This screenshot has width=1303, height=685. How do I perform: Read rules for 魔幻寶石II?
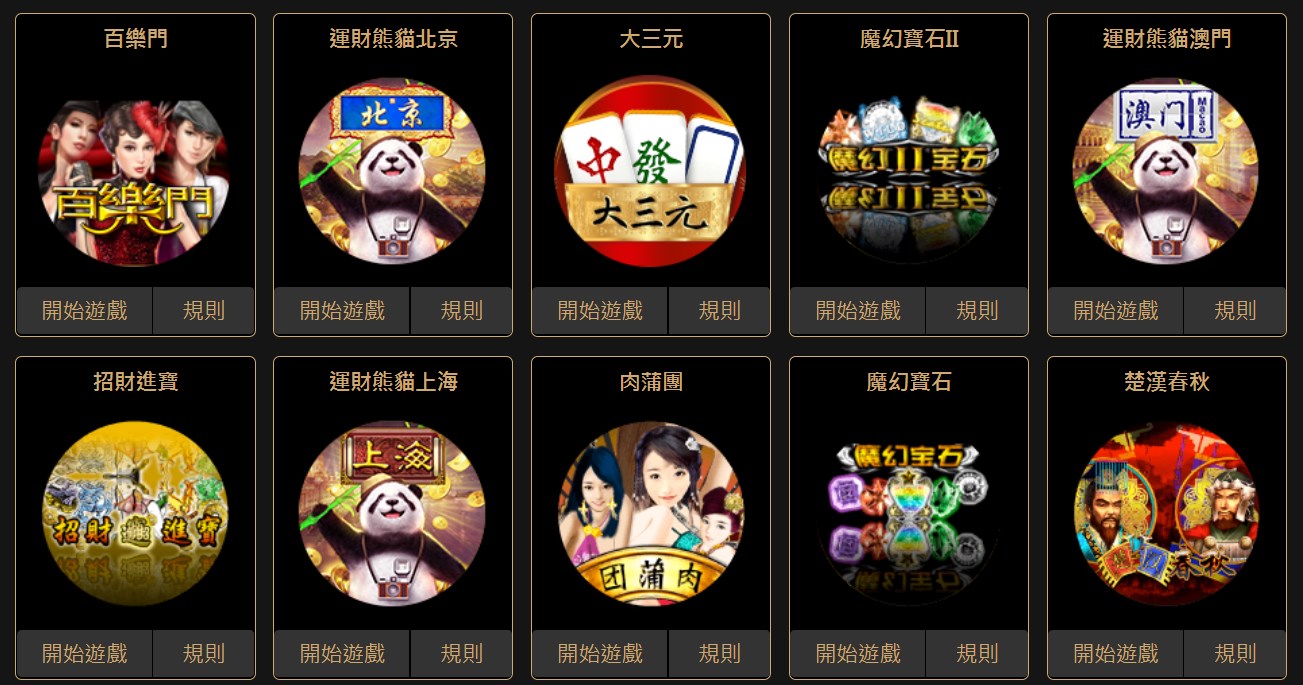coord(978,310)
